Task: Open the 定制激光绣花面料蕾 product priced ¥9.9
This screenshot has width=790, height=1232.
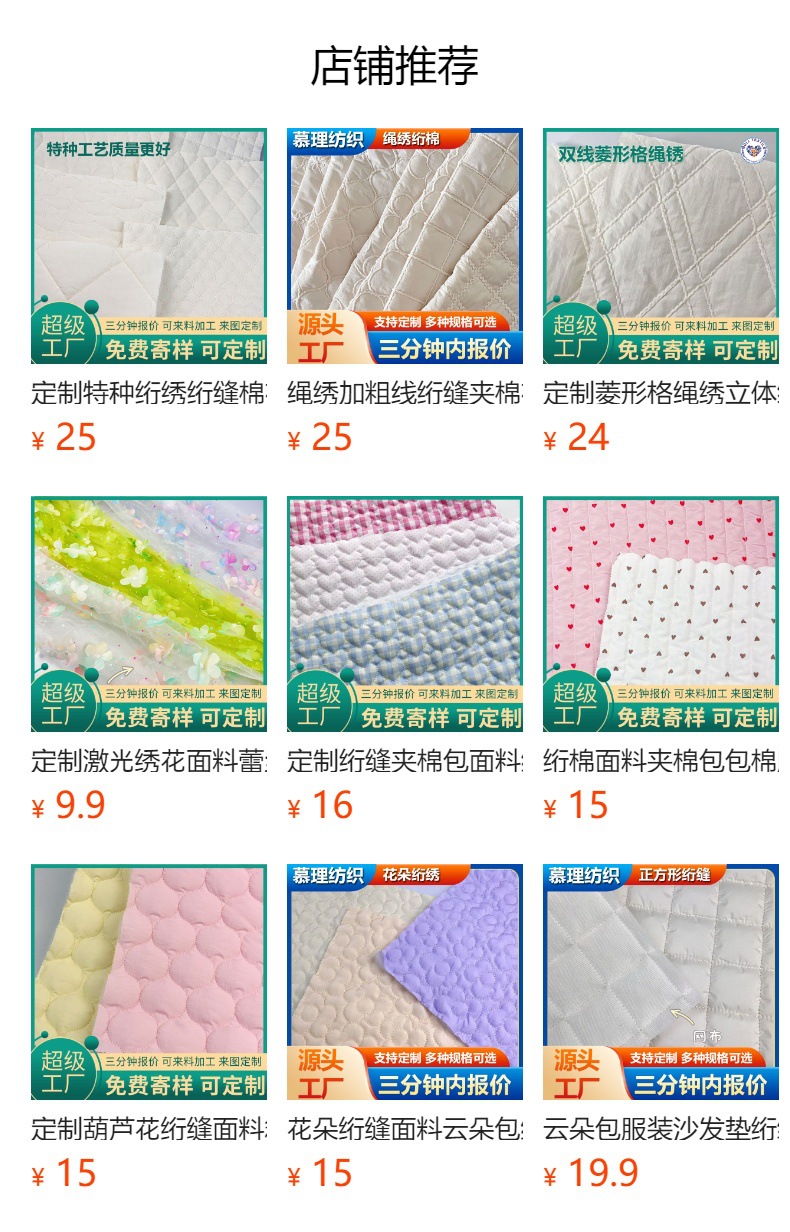Action: [x=149, y=614]
